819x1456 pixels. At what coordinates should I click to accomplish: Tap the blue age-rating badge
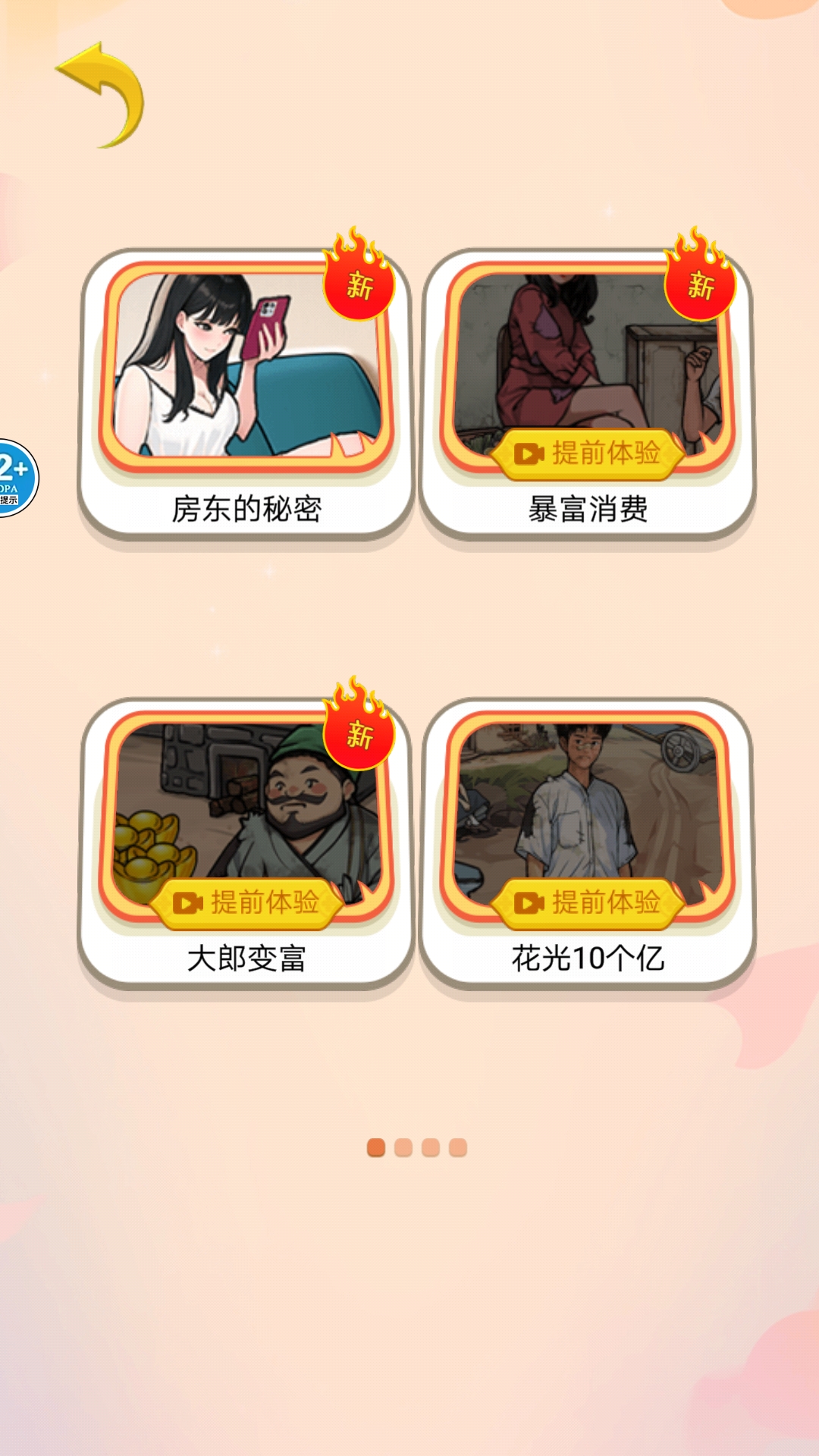[15, 478]
